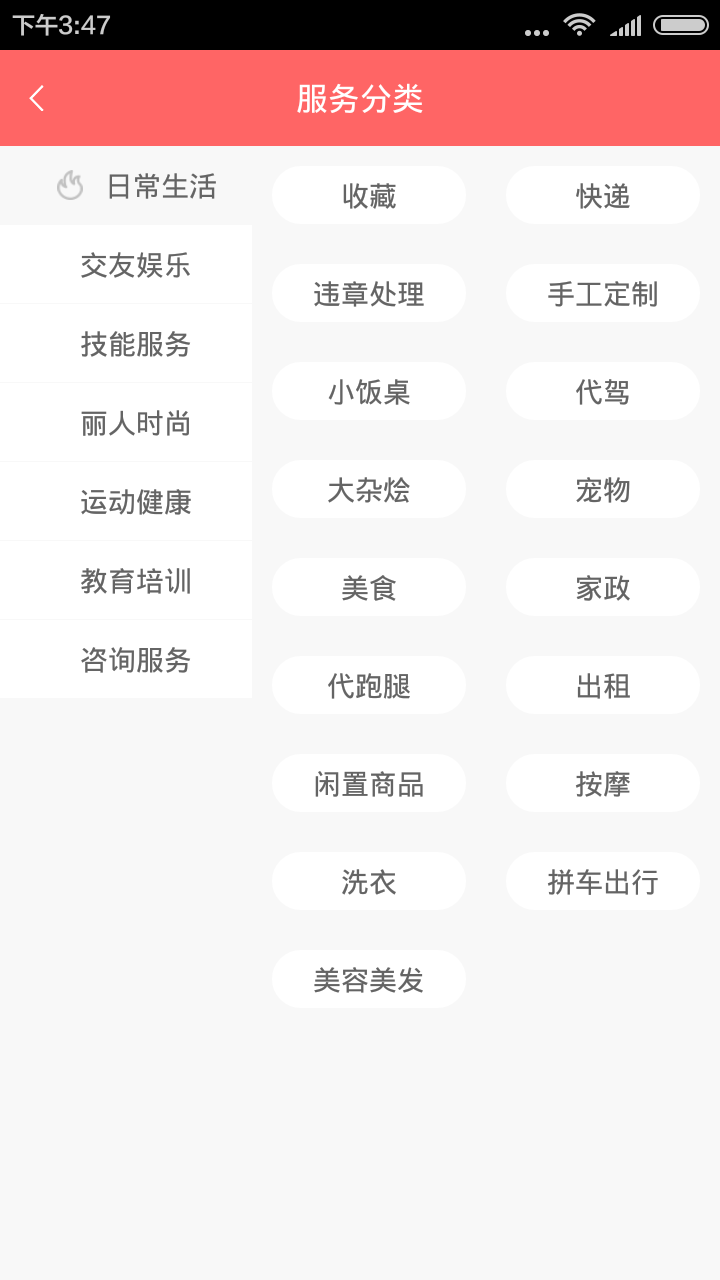The image size is (720, 1280).
Task: Switch to 丽人时尚 category
Action: coord(135,423)
